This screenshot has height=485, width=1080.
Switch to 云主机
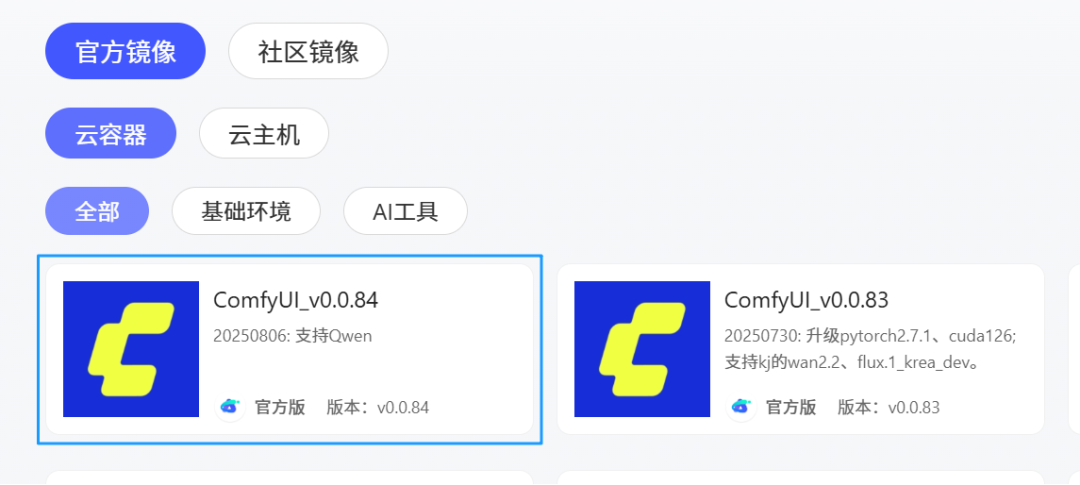264,133
